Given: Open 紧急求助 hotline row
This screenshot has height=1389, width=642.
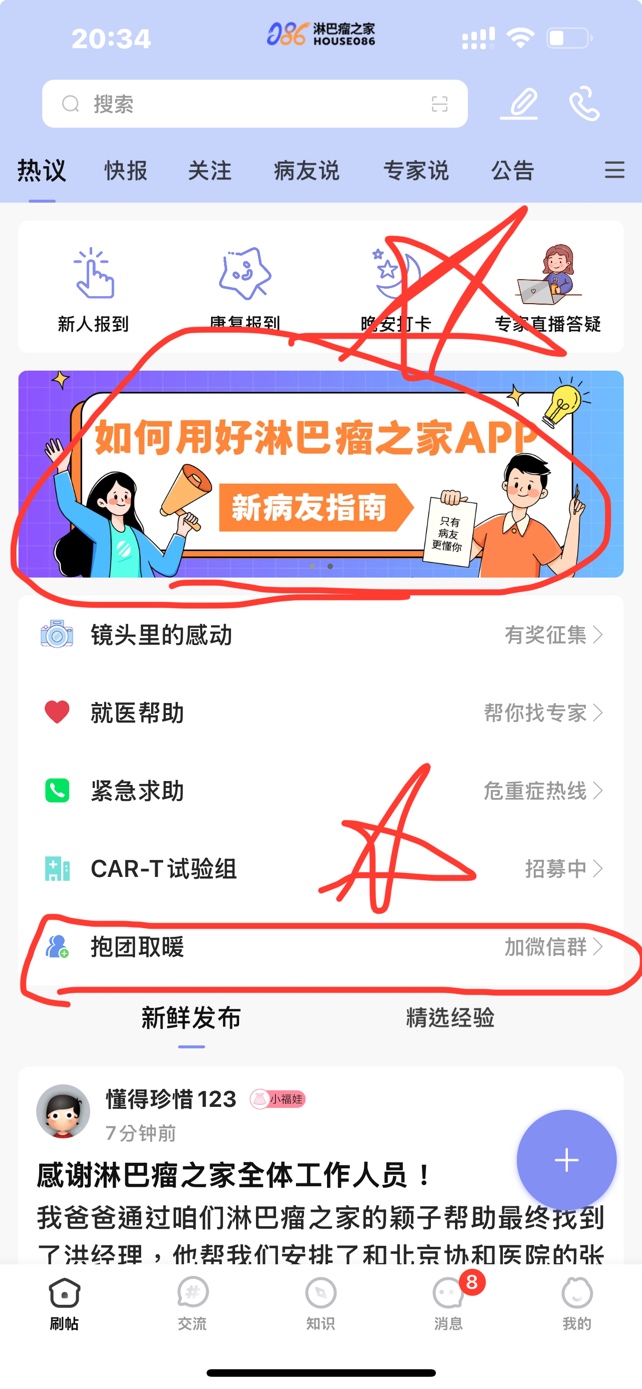Looking at the screenshot, I should [x=320, y=790].
